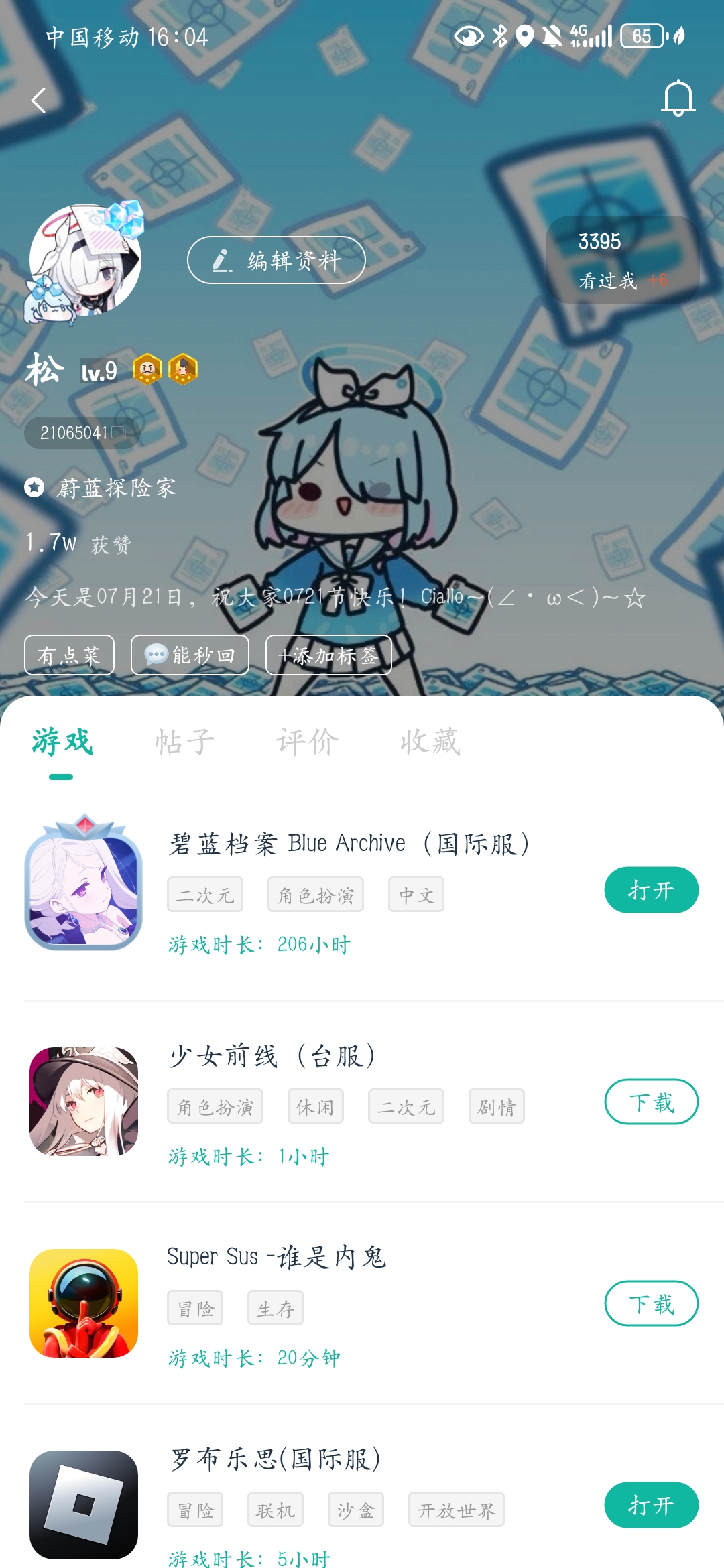Screen dimensions: 724x1568
Task: Select the 有点菜 tag
Action: pyautogui.click(x=69, y=655)
